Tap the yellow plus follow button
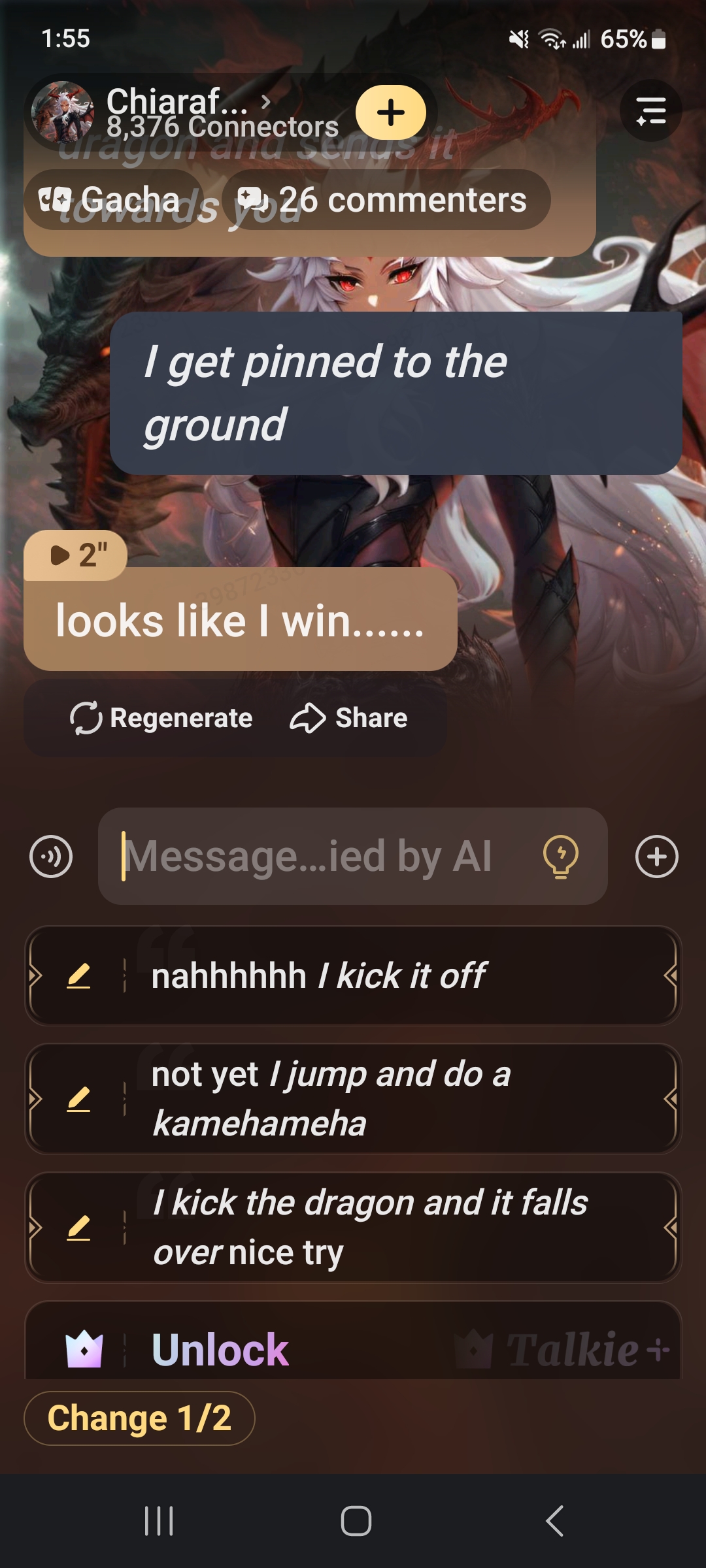 [391, 112]
